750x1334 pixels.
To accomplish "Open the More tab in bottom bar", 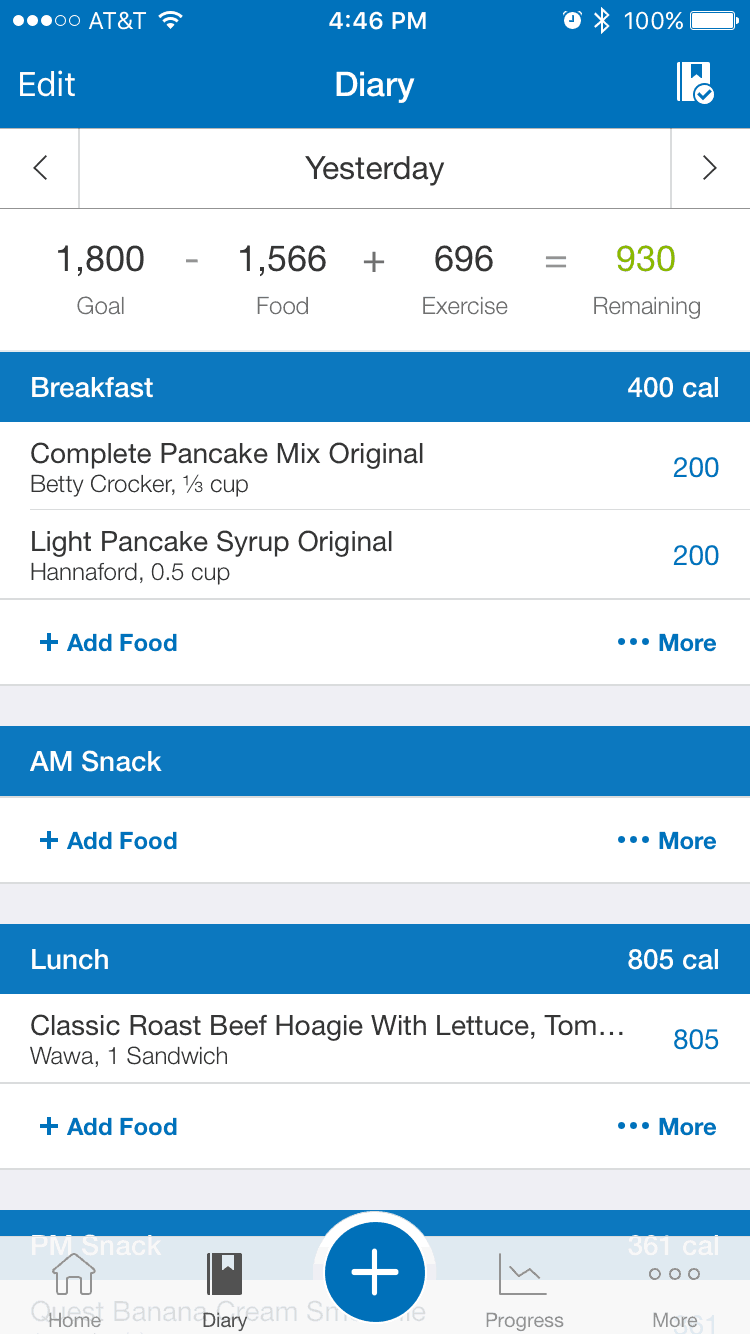I will [x=674, y=1290].
